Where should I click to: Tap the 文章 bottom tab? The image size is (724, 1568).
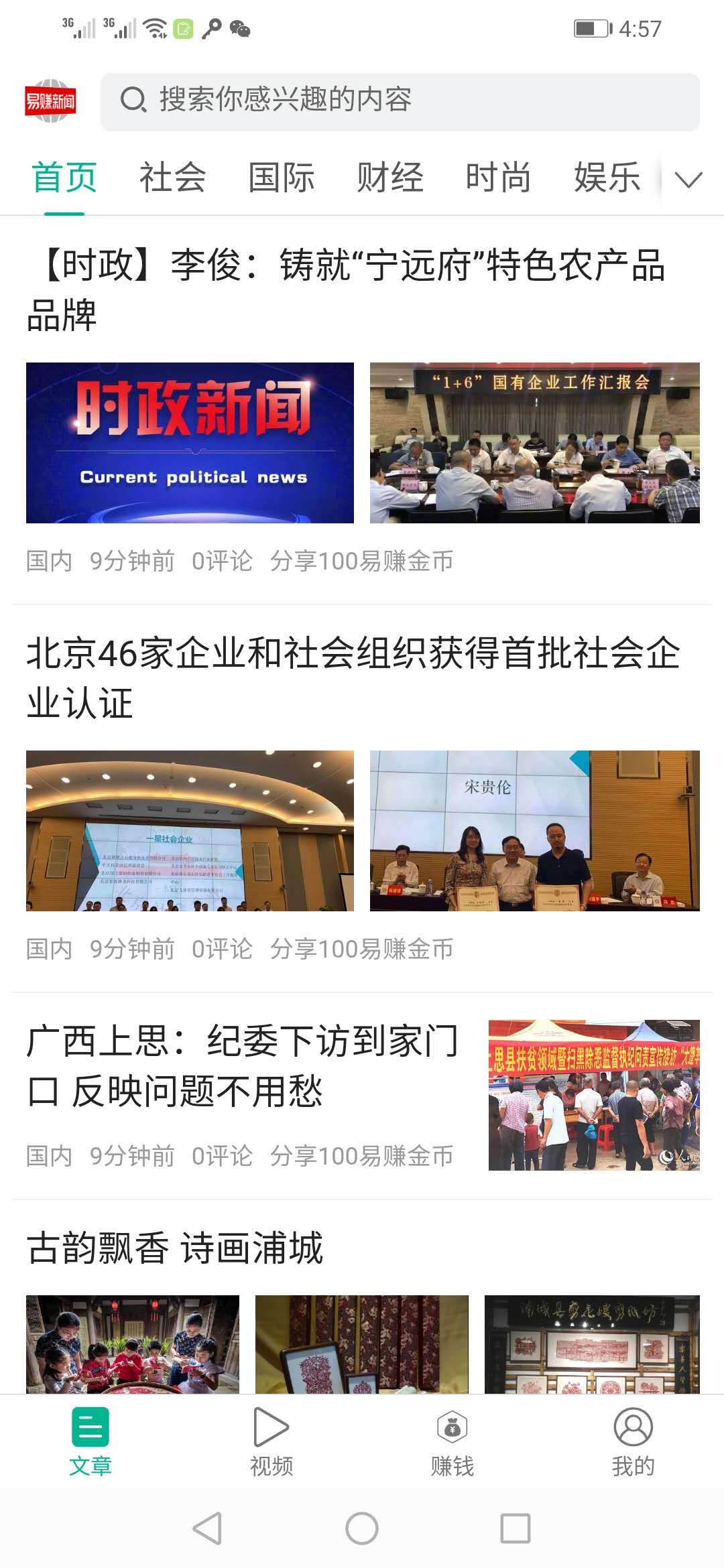(90, 1442)
